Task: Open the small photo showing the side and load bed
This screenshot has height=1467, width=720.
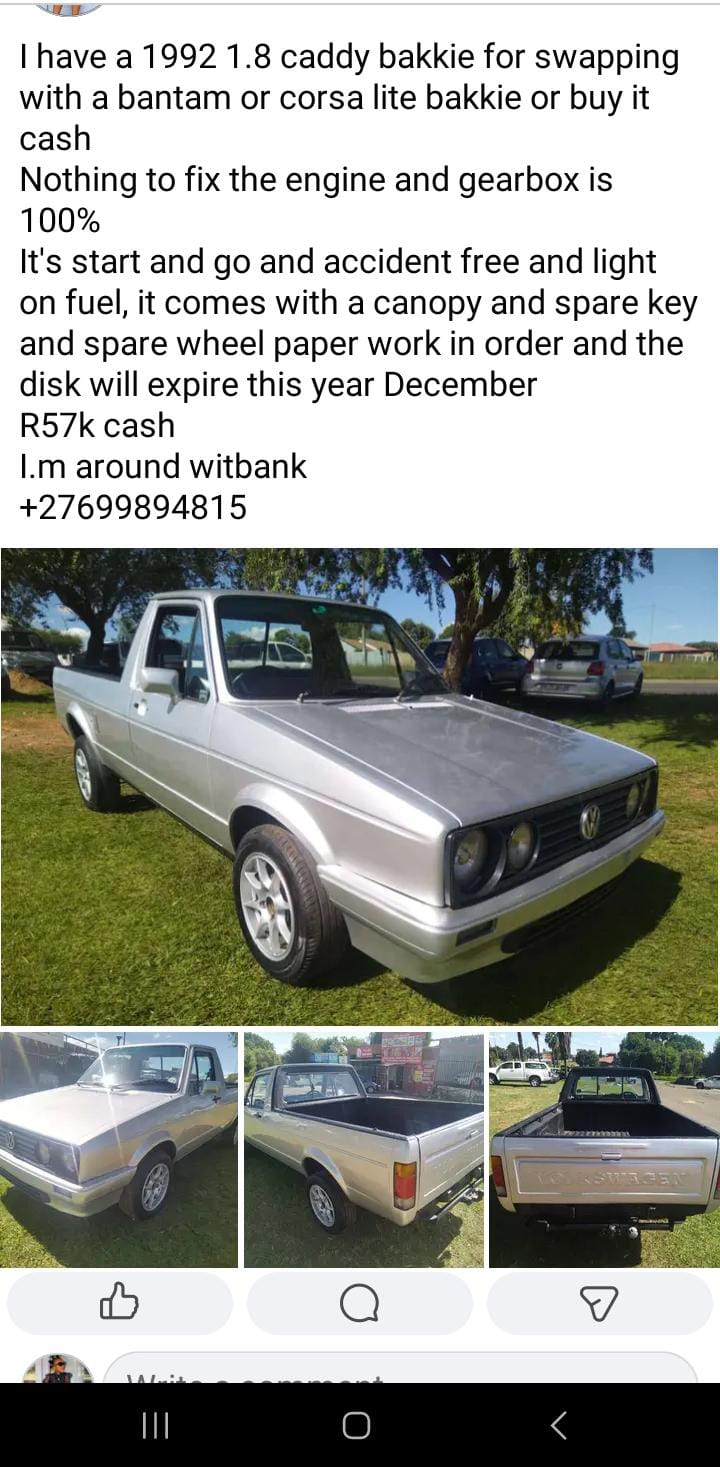Action: (363, 1150)
